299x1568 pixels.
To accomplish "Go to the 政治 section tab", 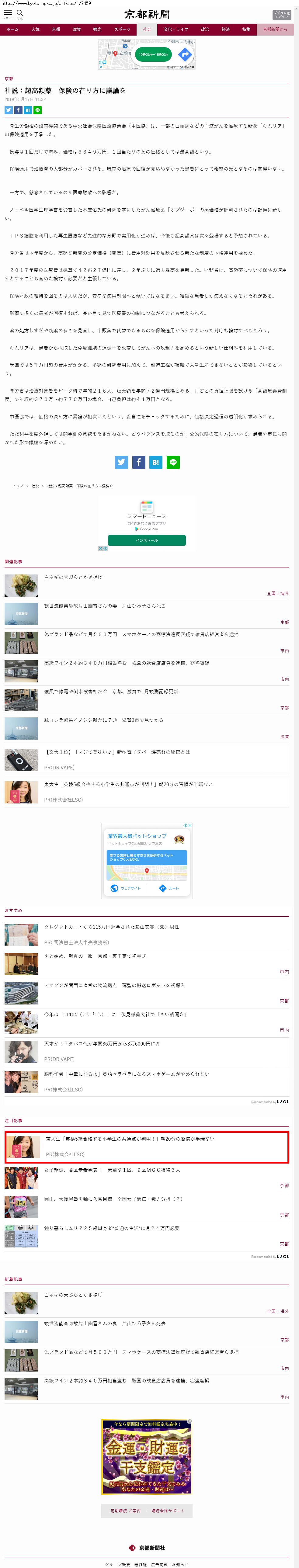I will (205, 29).
